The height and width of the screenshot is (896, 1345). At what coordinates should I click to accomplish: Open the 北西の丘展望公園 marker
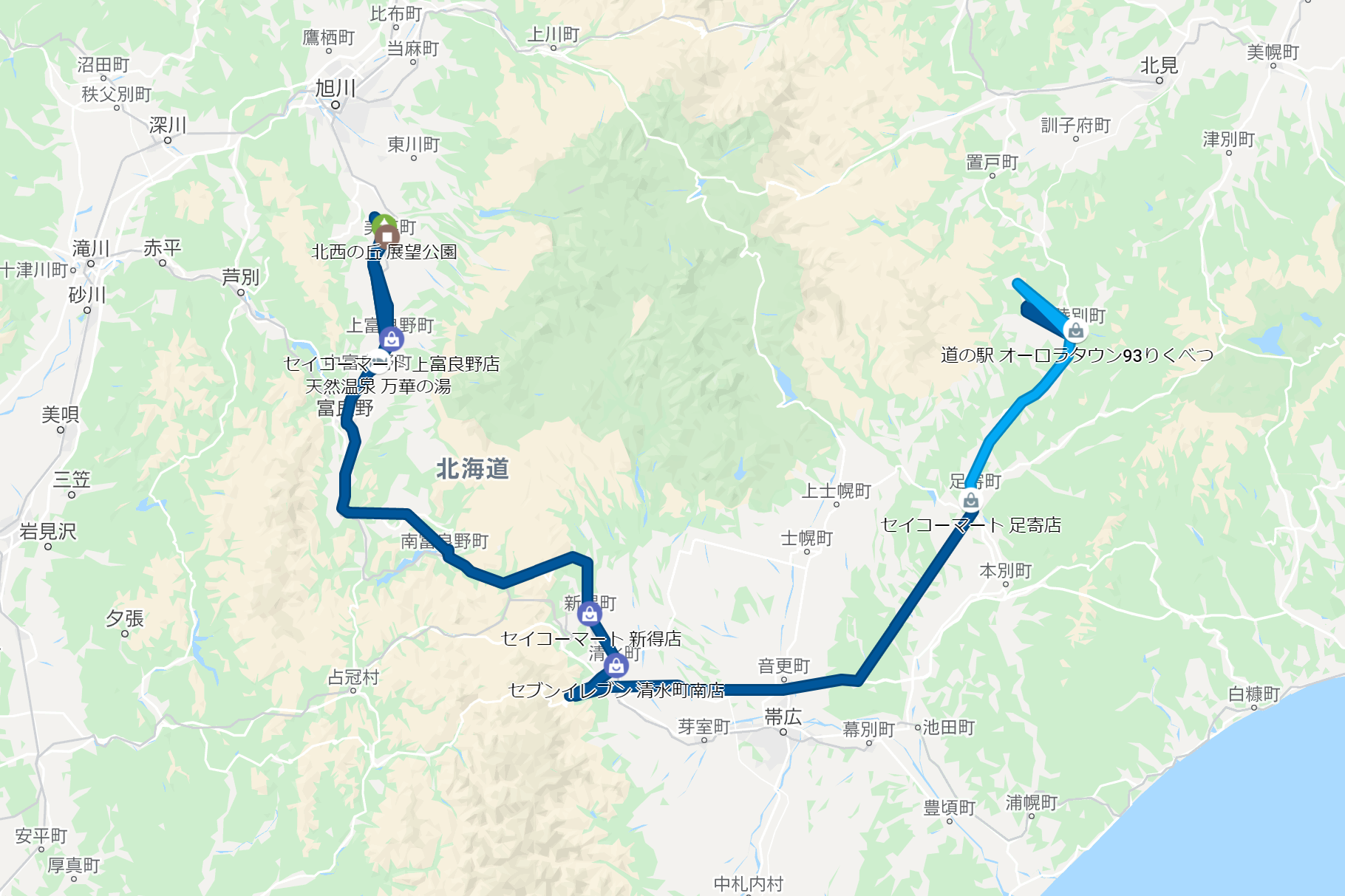coord(387,237)
